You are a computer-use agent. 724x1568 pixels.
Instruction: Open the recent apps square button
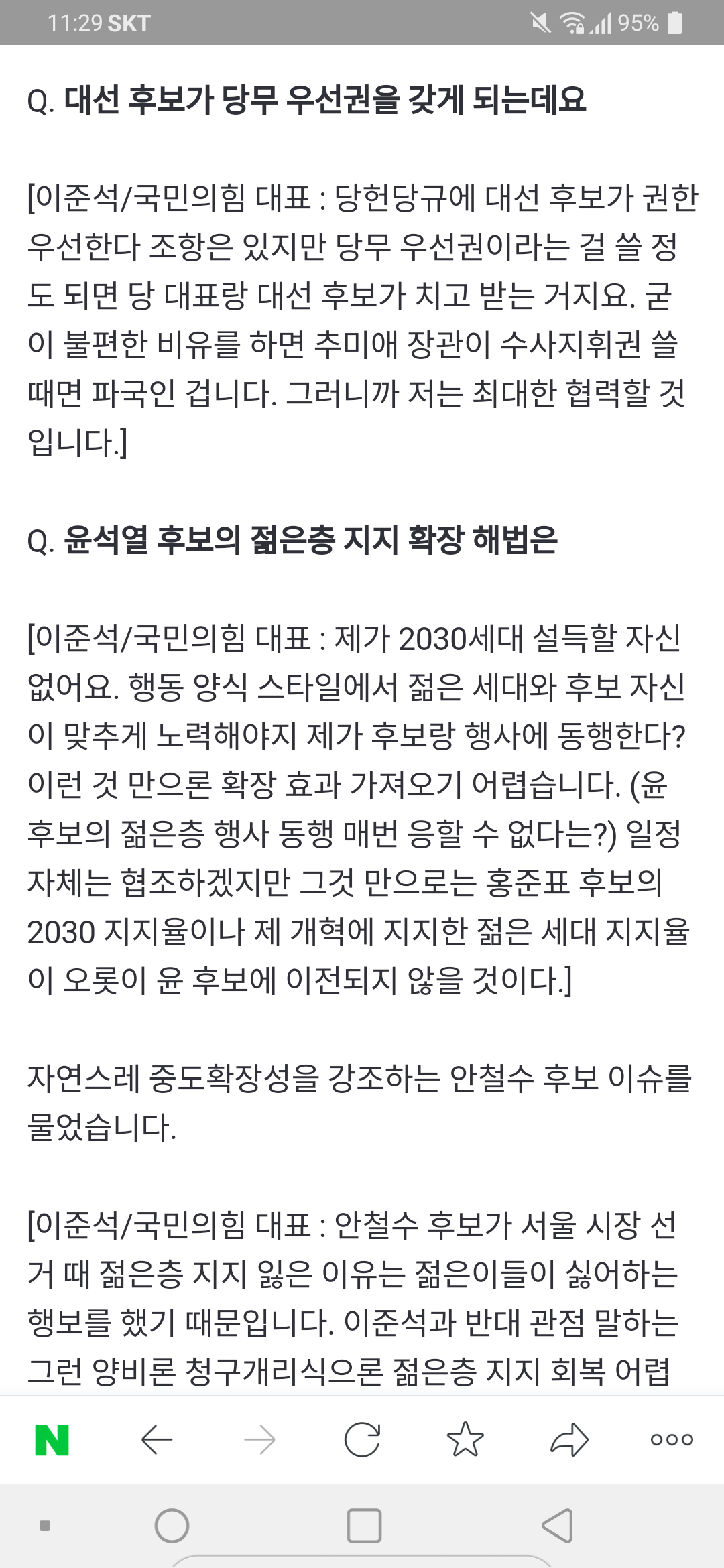364,1526
